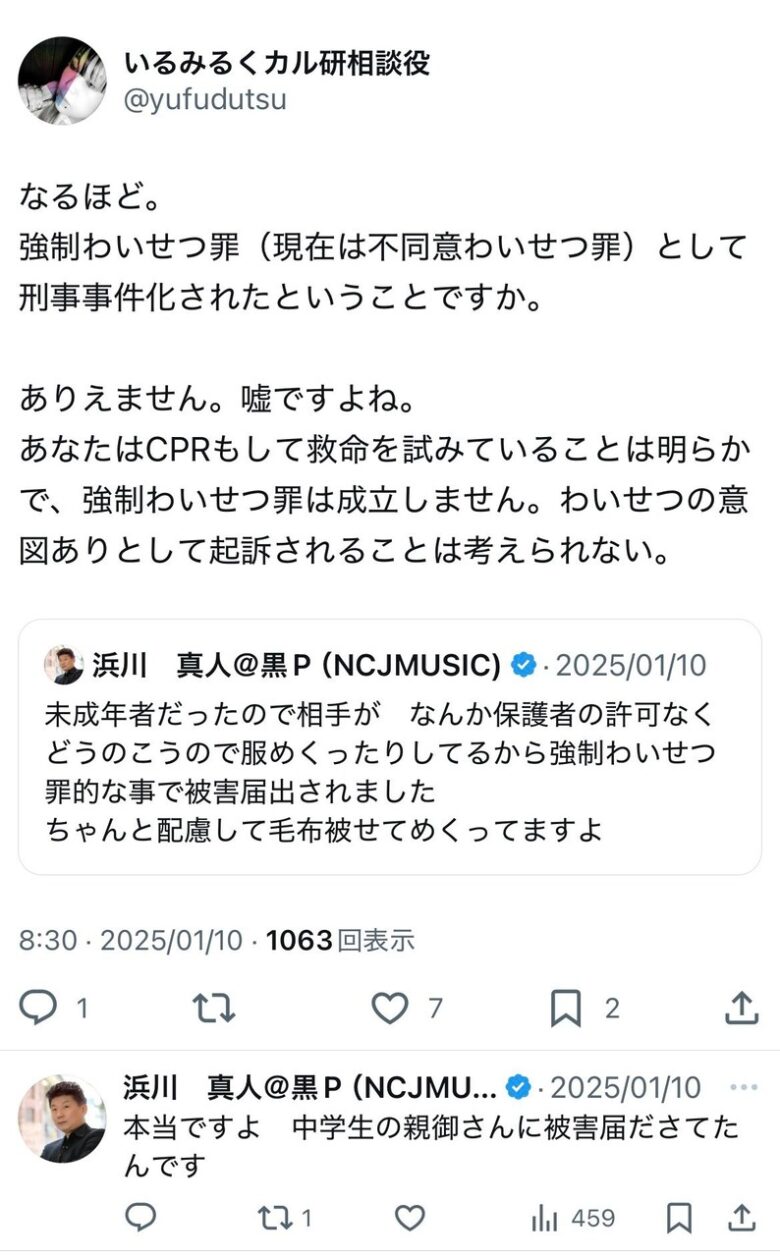Reply to いるみるく's main post

(38, 1008)
